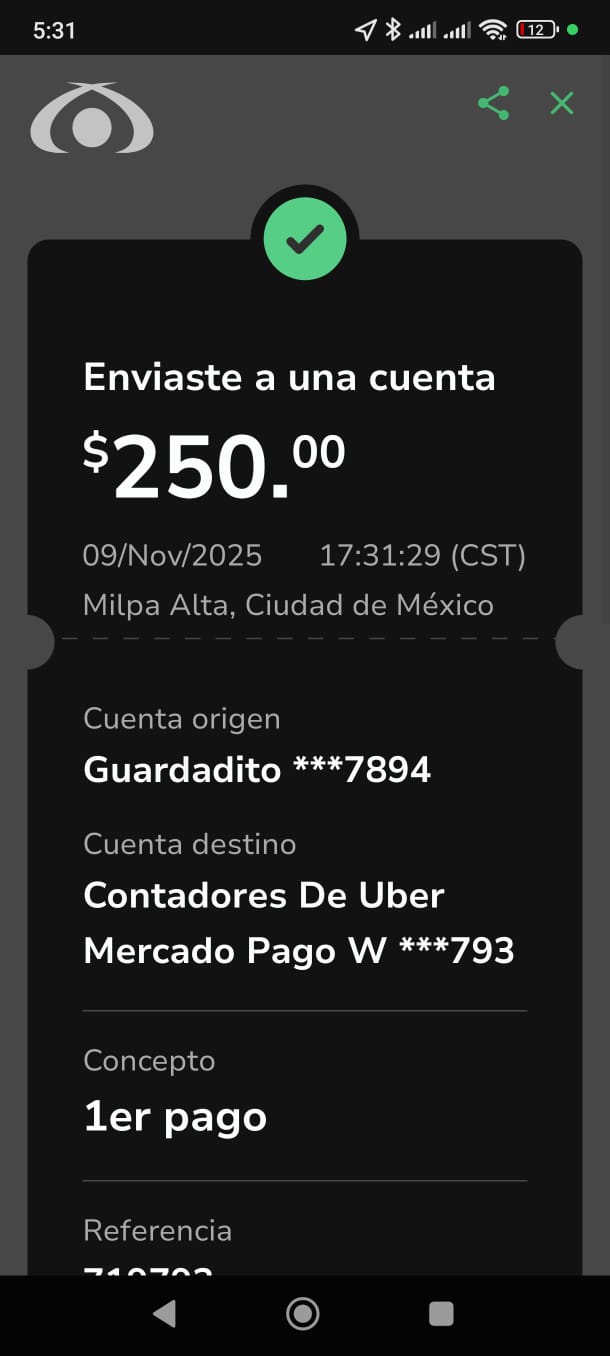This screenshot has height=1356, width=610.
Task: Tap the system home button
Action: pyautogui.click(x=303, y=1314)
